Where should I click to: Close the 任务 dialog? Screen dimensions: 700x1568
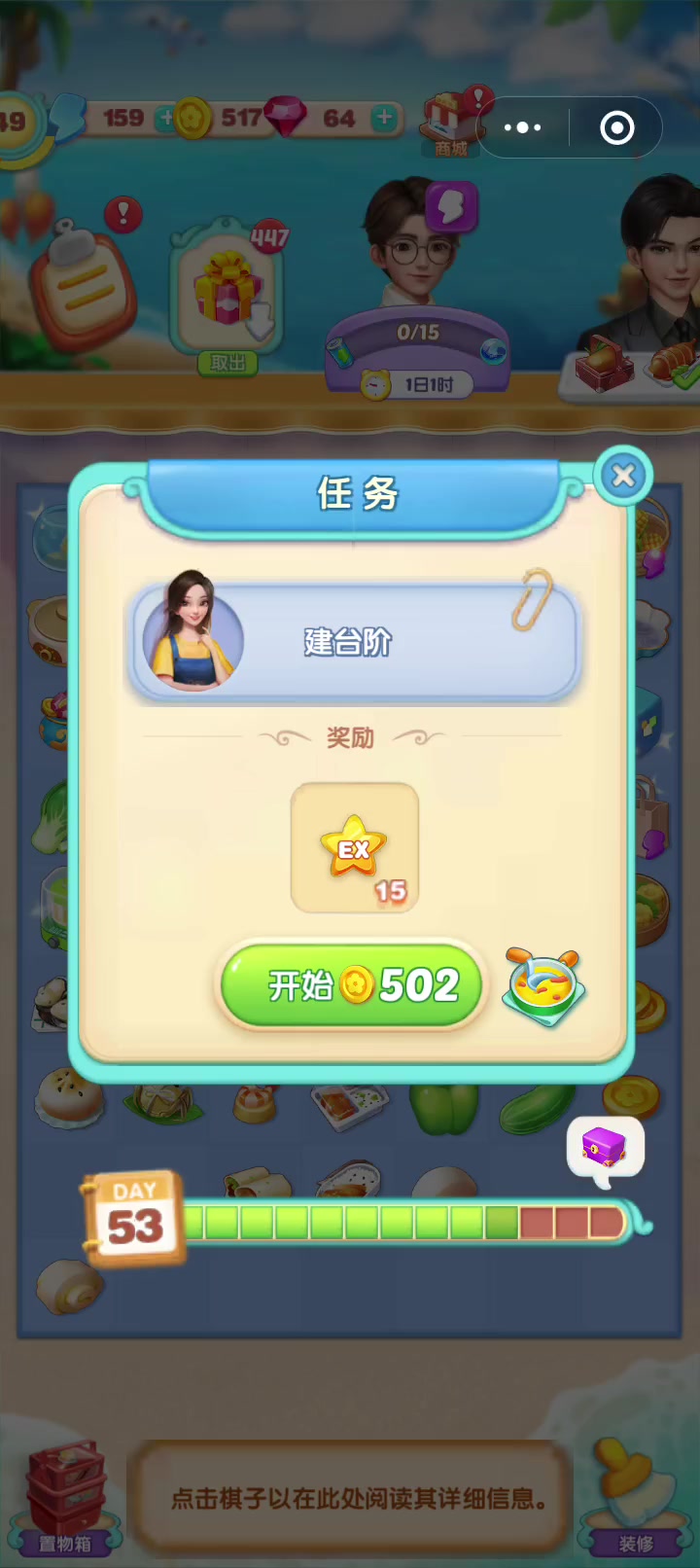(x=623, y=476)
